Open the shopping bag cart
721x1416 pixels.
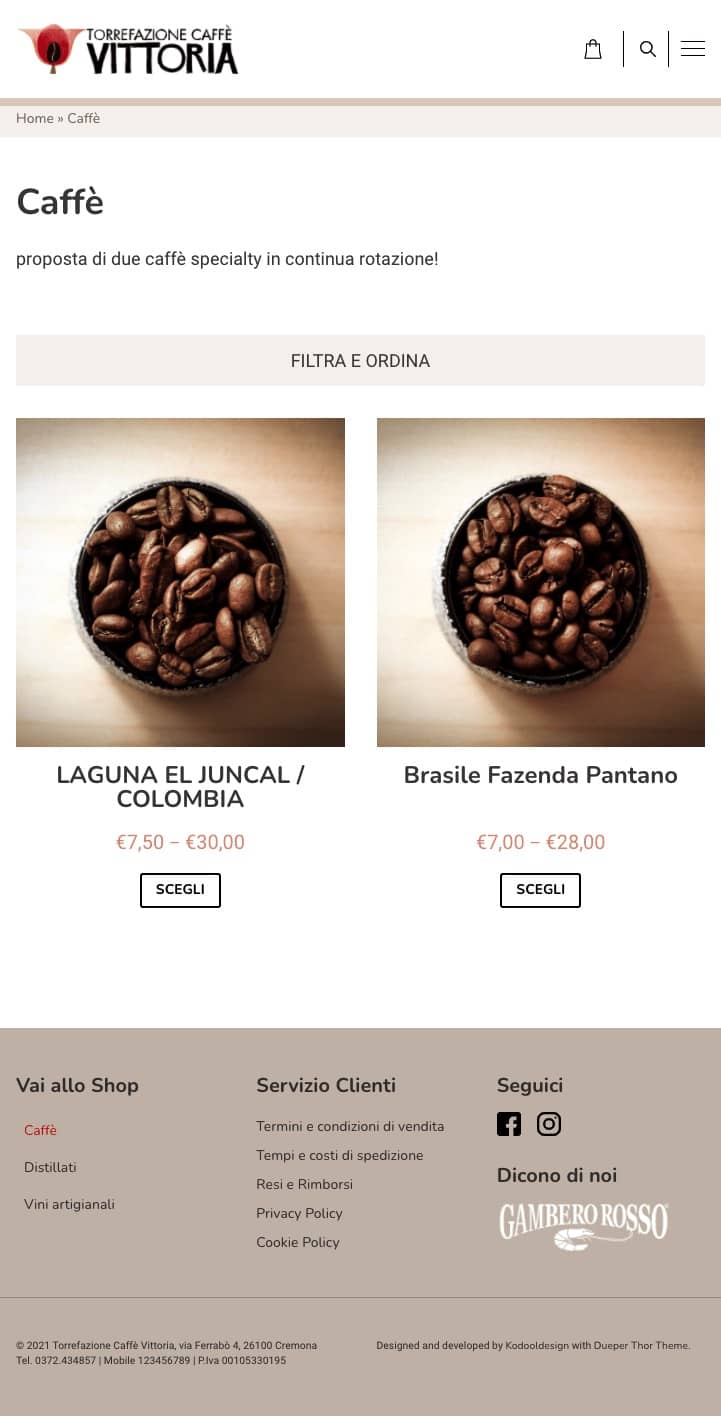(x=593, y=49)
